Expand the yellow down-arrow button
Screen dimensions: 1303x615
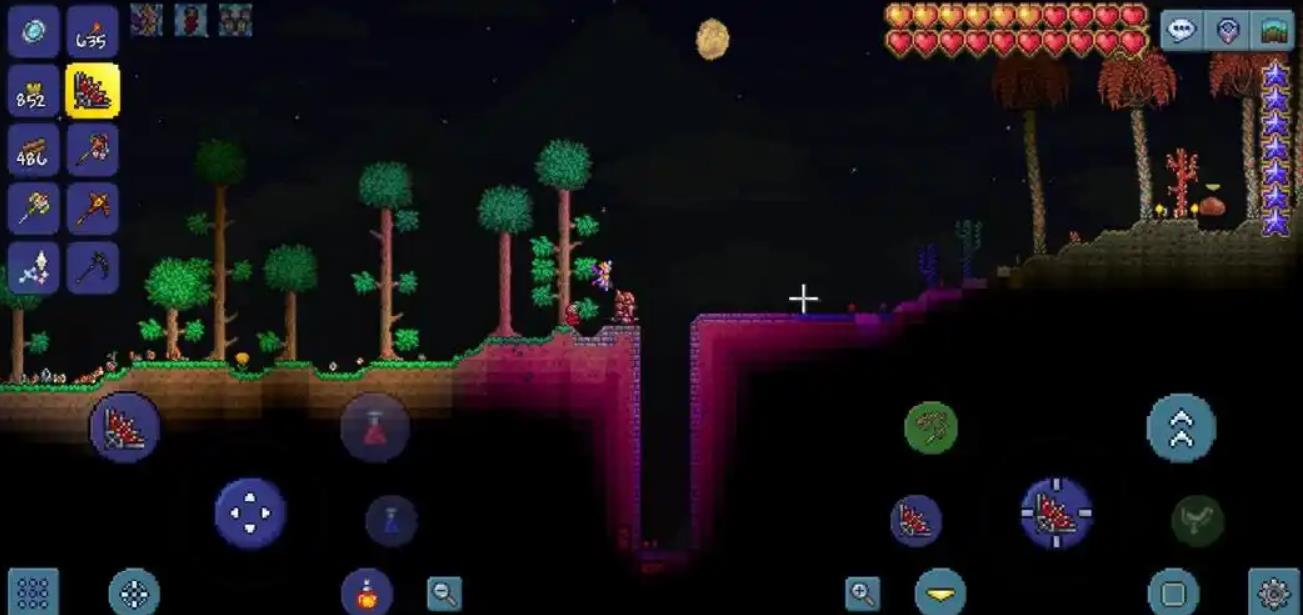click(x=940, y=593)
